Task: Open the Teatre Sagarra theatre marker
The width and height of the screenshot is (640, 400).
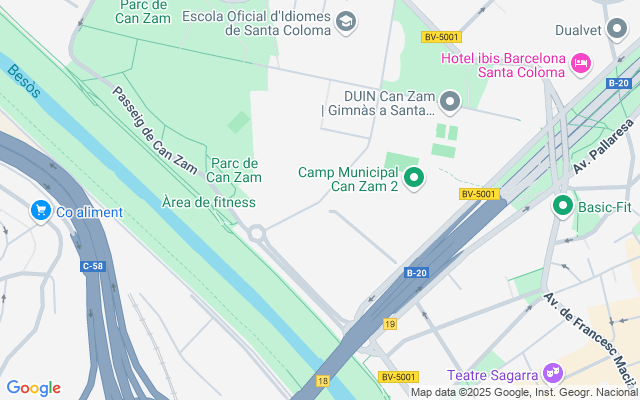Action: (x=552, y=374)
